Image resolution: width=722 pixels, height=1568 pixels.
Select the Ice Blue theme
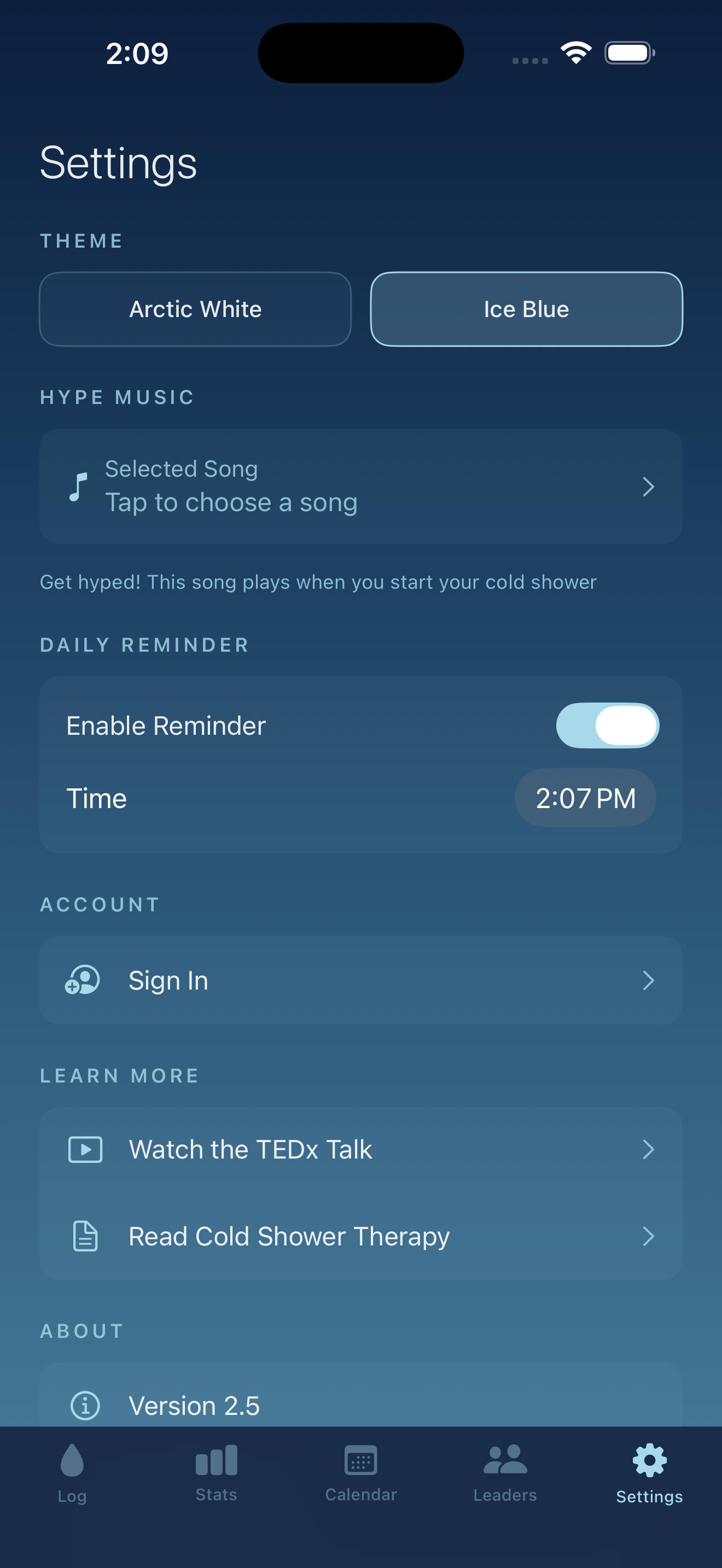click(x=526, y=309)
